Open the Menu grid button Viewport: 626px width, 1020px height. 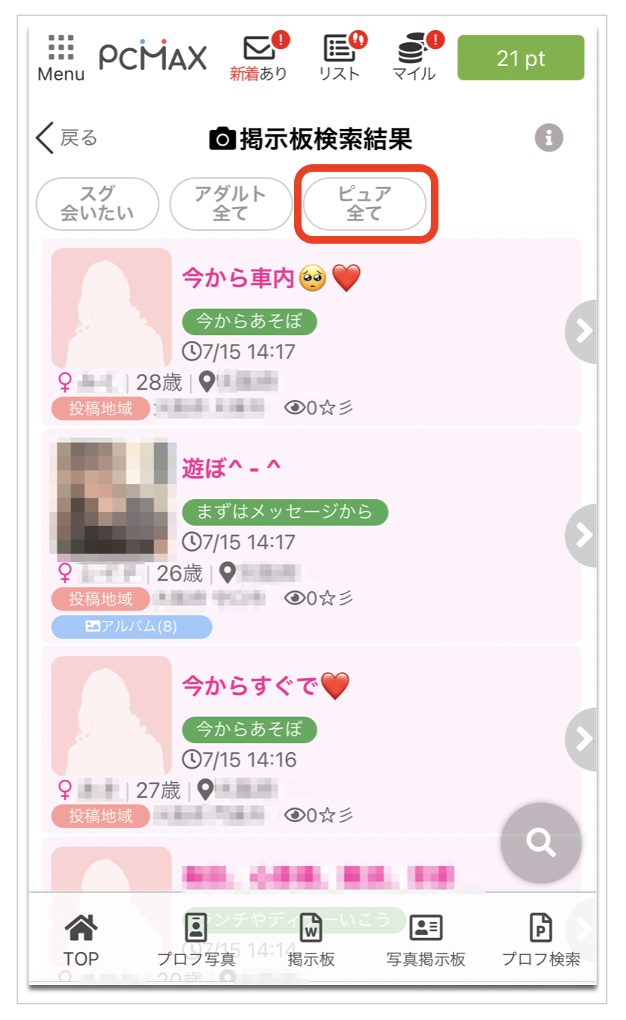(61, 58)
